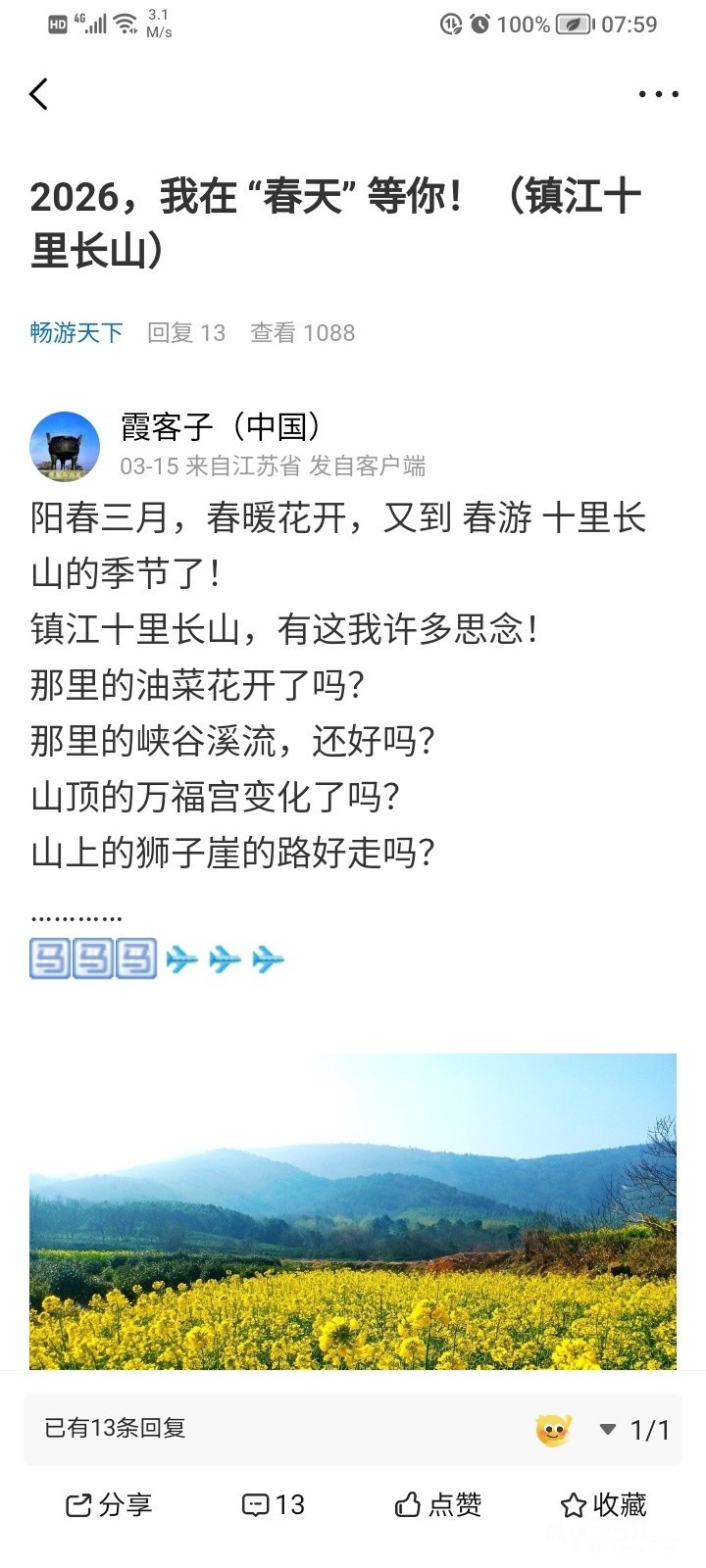Open the 霞客子（中国）username profile
706x1568 pixels.
[221, 426]
